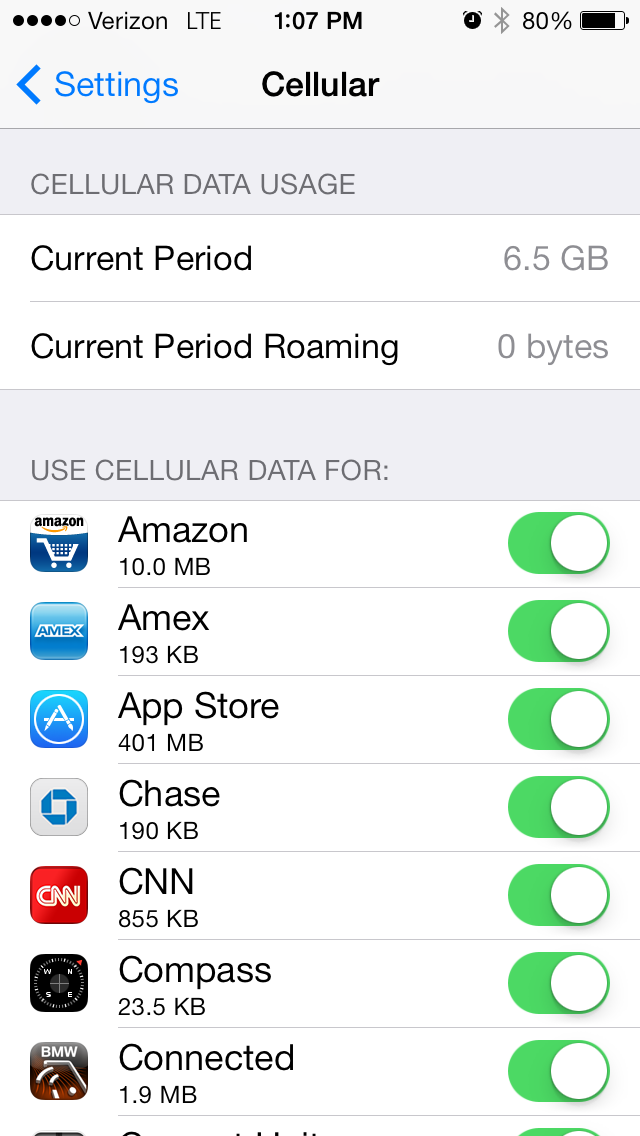Go back to Settings
Screen dimensions: 640x1136
pyautogui.click(x=98, y=85)
